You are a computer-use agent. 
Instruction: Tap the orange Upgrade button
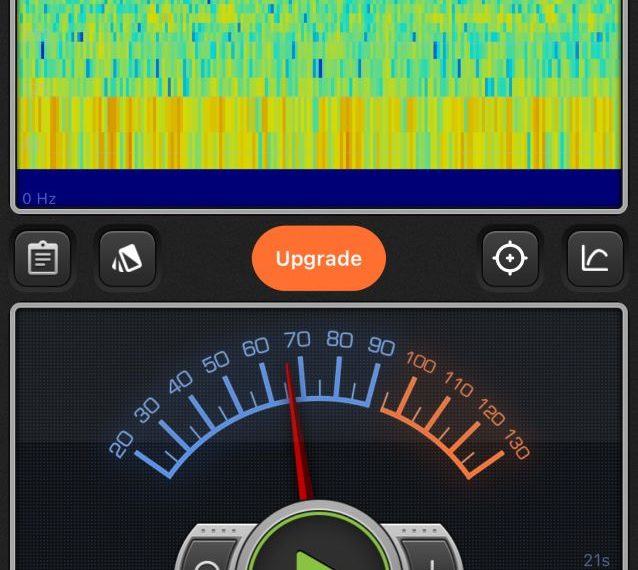[318, 259]
